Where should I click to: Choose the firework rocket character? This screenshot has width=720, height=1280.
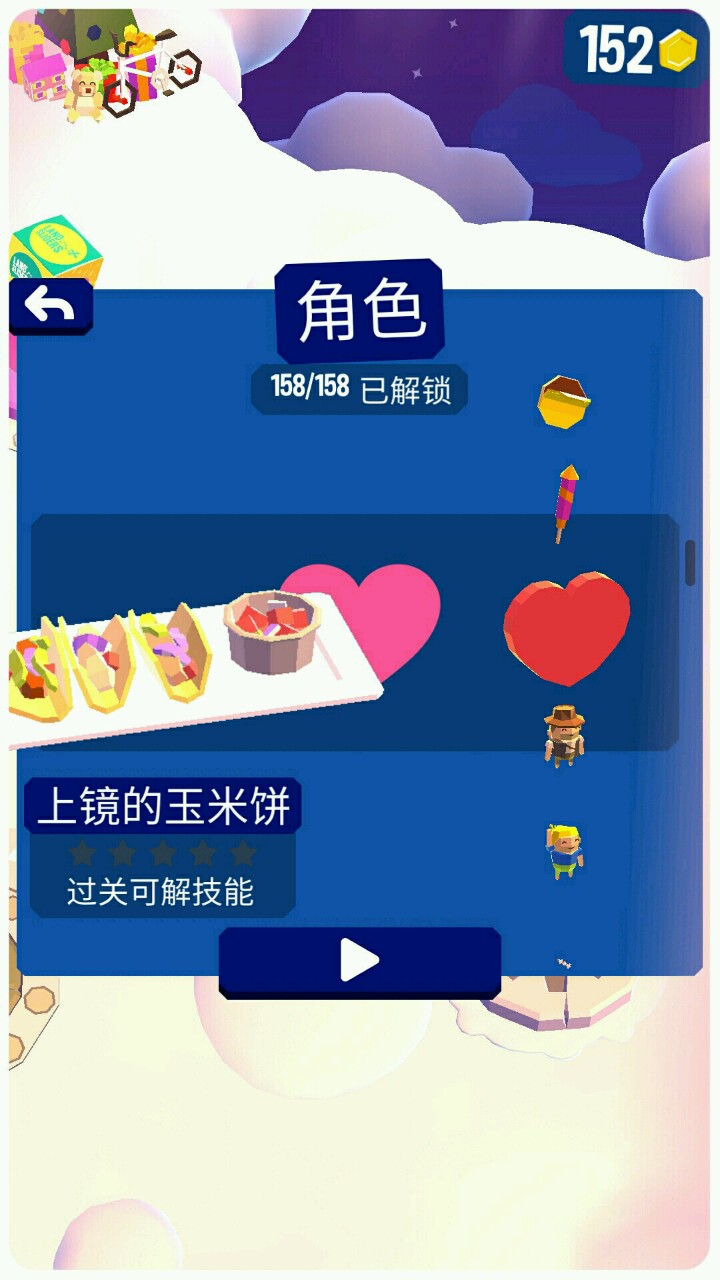click(566, 503)
